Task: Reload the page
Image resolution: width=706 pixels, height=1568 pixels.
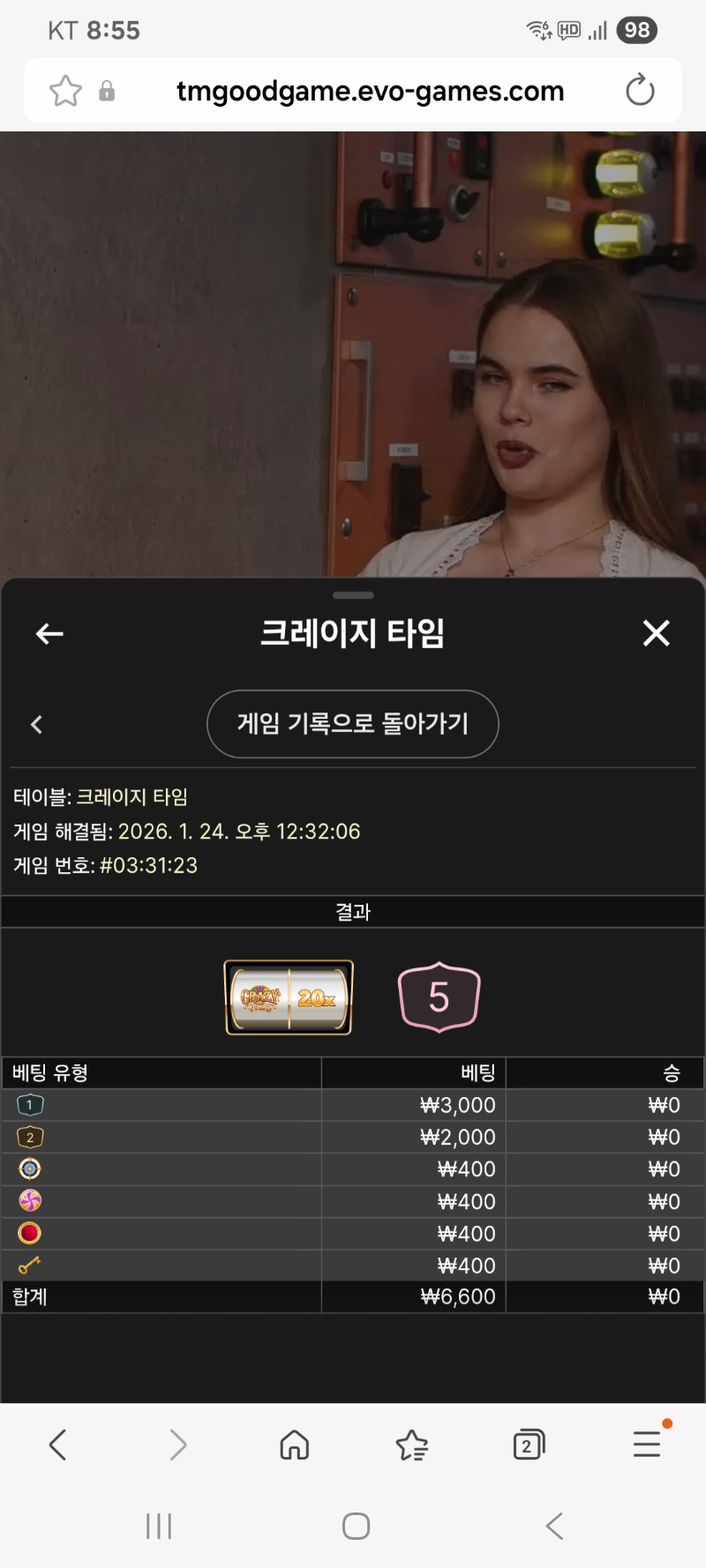Action: point(639,91)
